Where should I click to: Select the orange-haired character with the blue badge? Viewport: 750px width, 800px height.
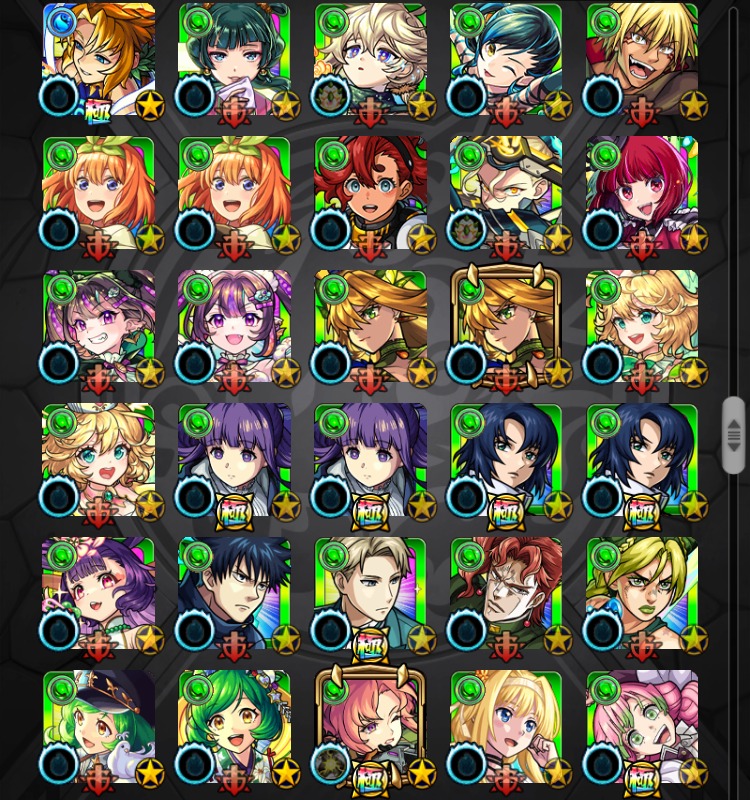click(98, 60)
